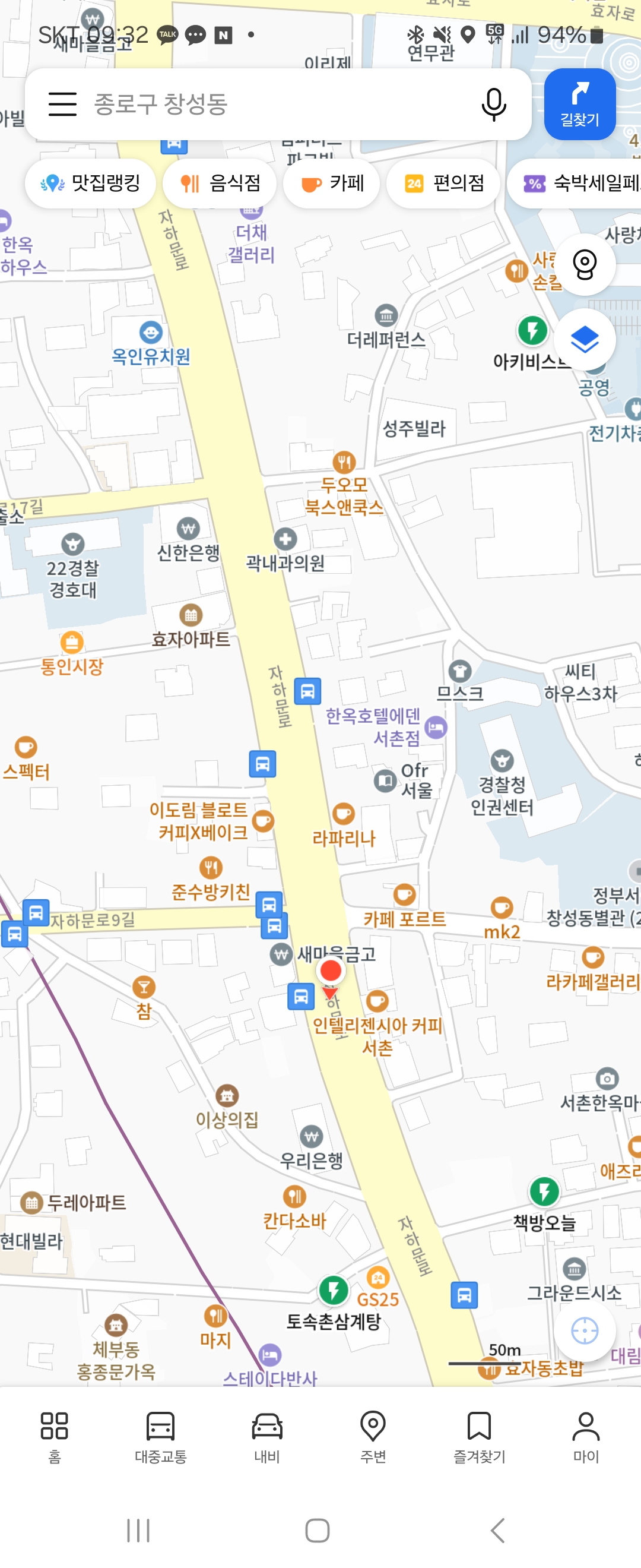Open the street view button
Viewport: 641px width, 1568px height.
(585, 265)
